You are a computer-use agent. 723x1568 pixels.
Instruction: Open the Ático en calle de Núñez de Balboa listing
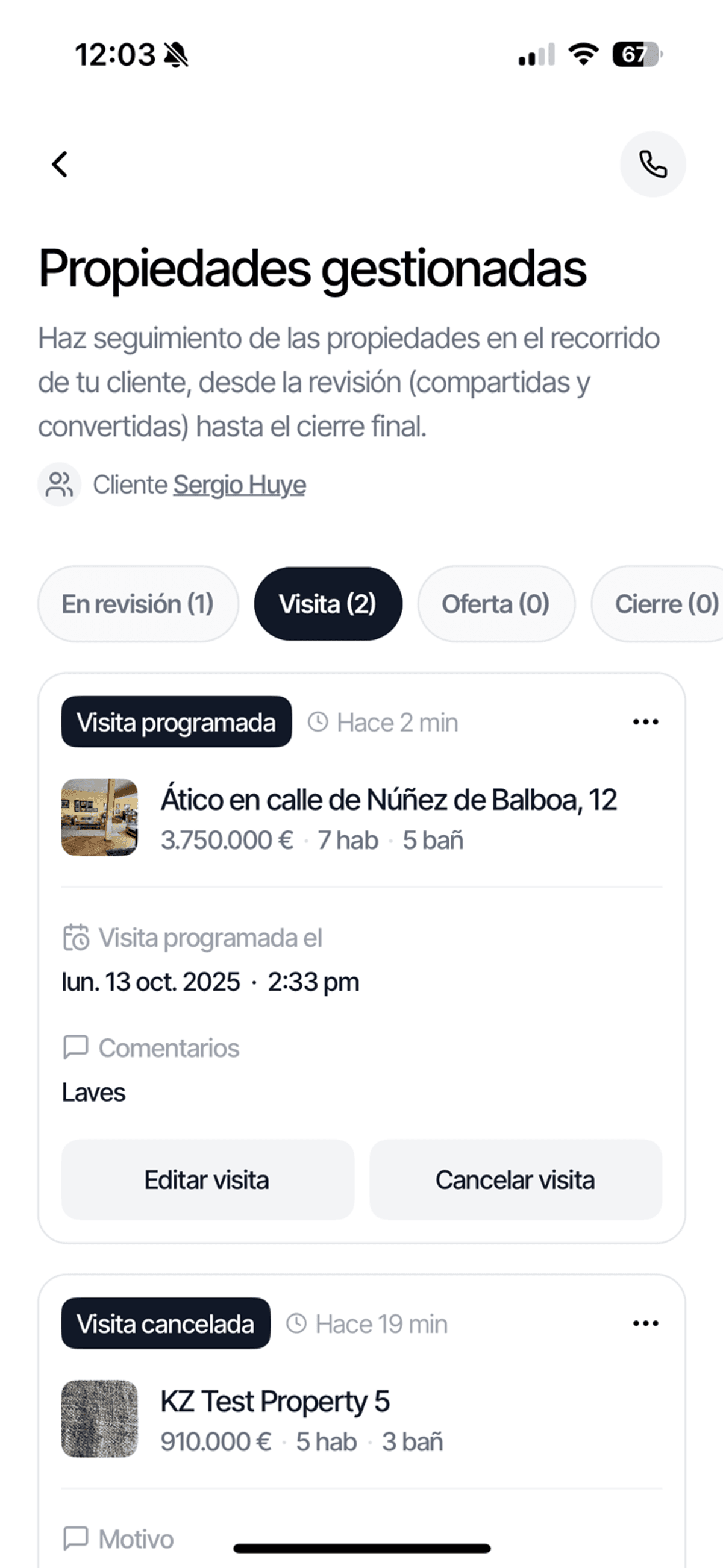(388, 800)
